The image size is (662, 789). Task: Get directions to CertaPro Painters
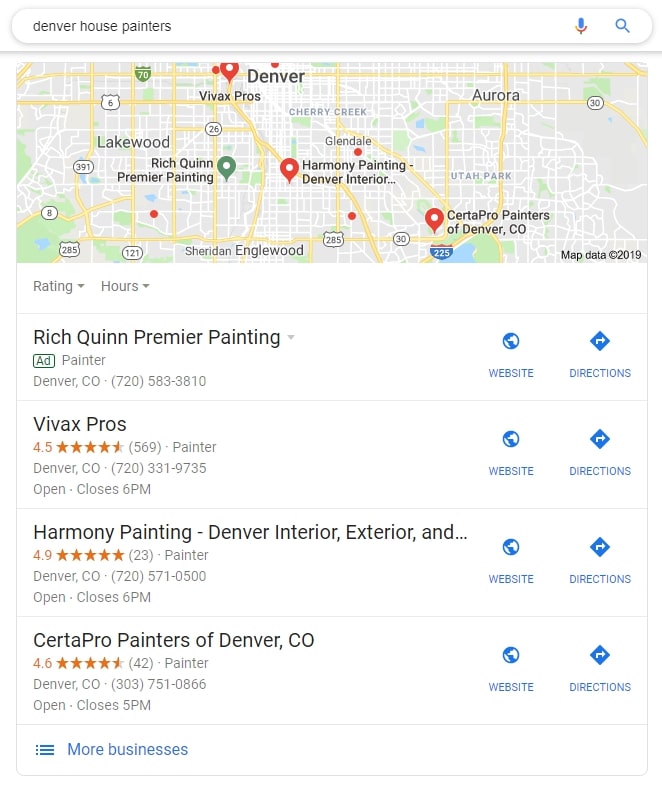(x=600, y=667)
